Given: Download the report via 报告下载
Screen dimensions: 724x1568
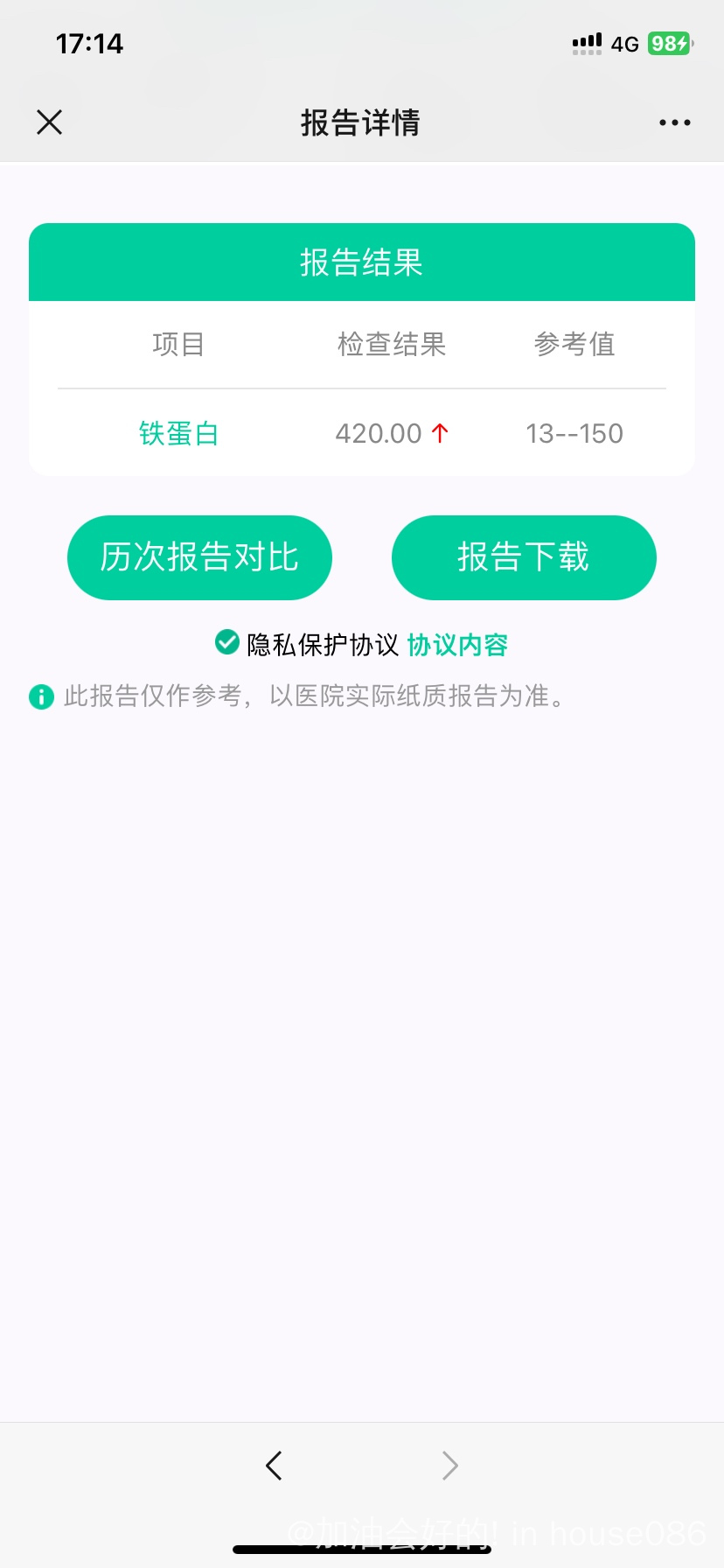Looking at the screenshot, I should click(x=524, y=557).
